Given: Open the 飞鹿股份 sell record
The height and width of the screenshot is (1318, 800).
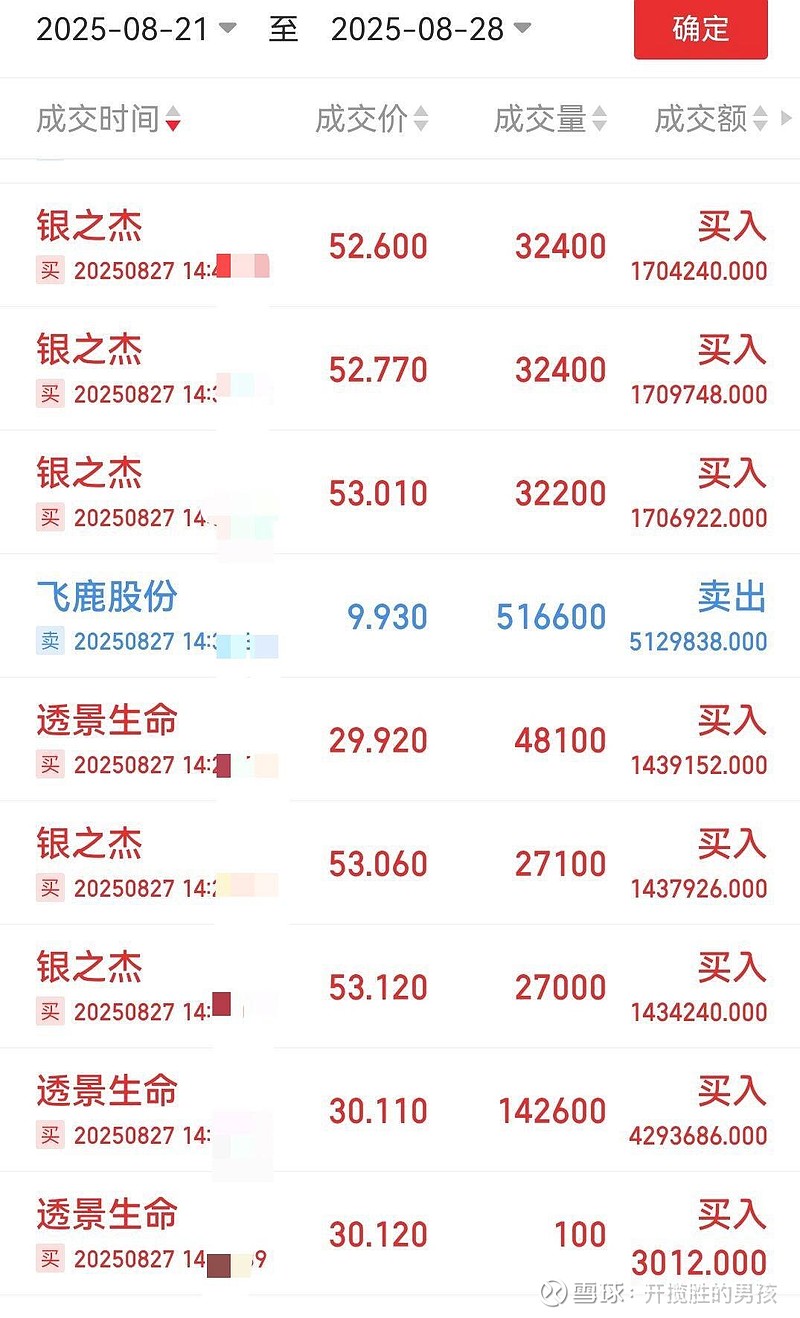Looking at the screenshot, I should [x=400, y=616].
